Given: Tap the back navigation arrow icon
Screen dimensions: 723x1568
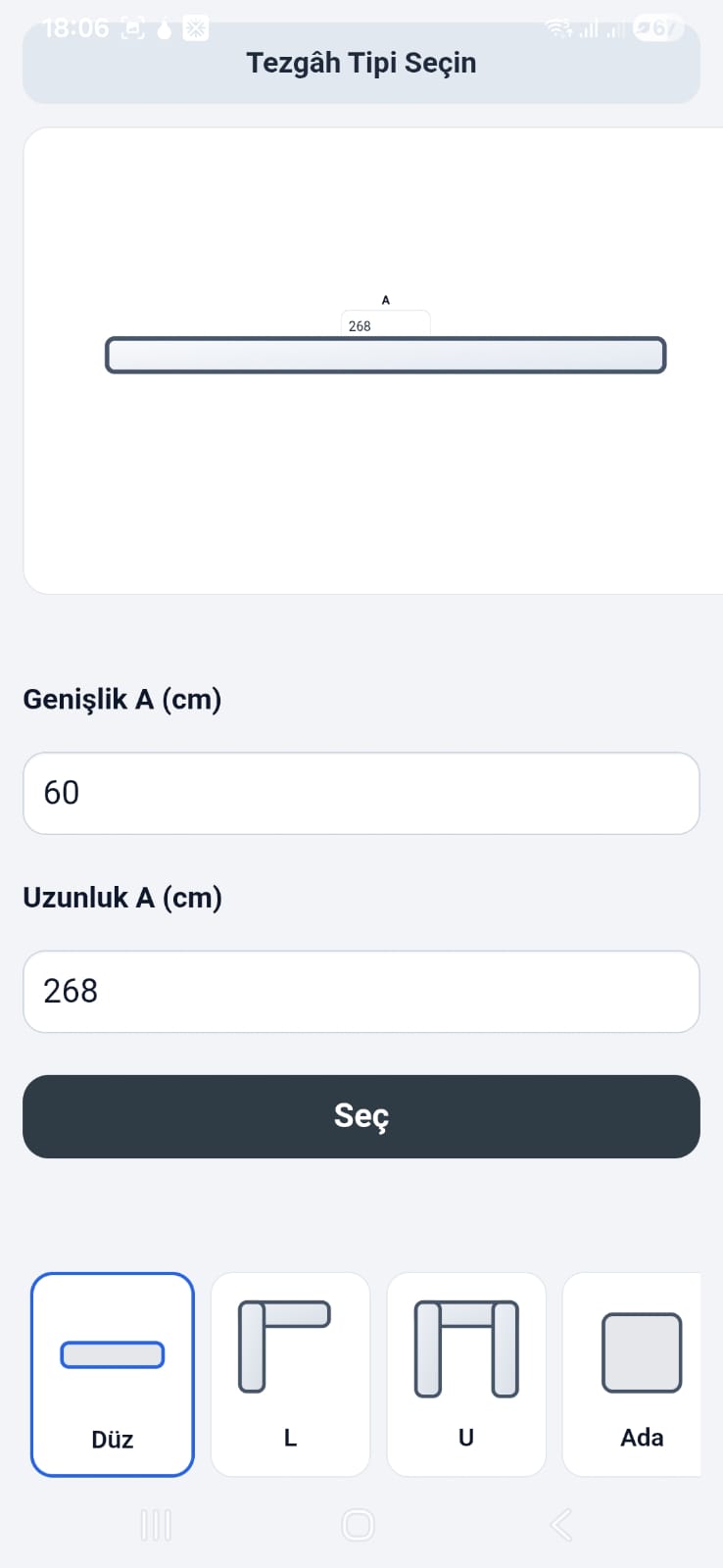Looking at the screenshot, I should click(x=560, y=1524).
